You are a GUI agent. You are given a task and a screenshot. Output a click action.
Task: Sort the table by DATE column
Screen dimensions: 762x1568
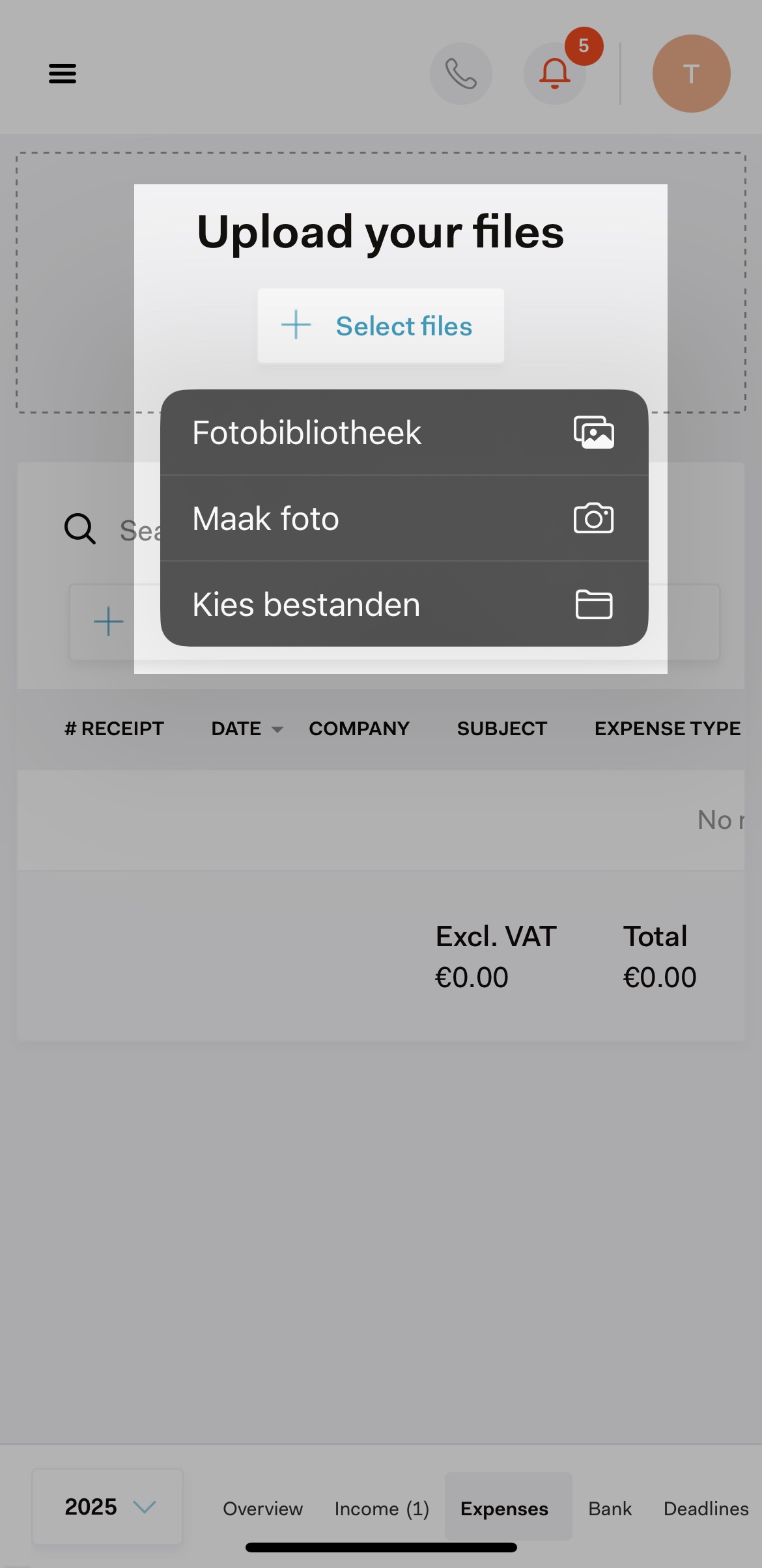coord(247,728)
